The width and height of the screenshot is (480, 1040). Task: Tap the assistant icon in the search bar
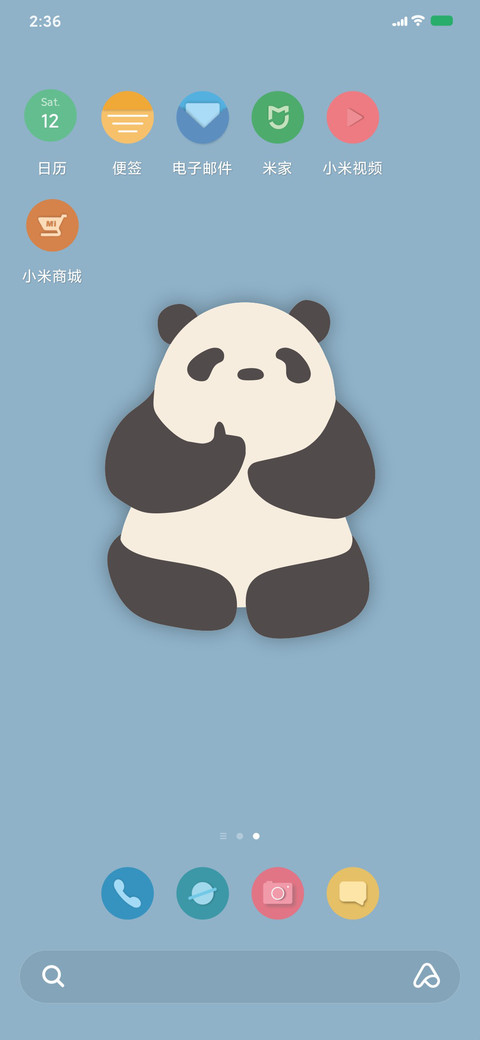[x=426, y=976]
